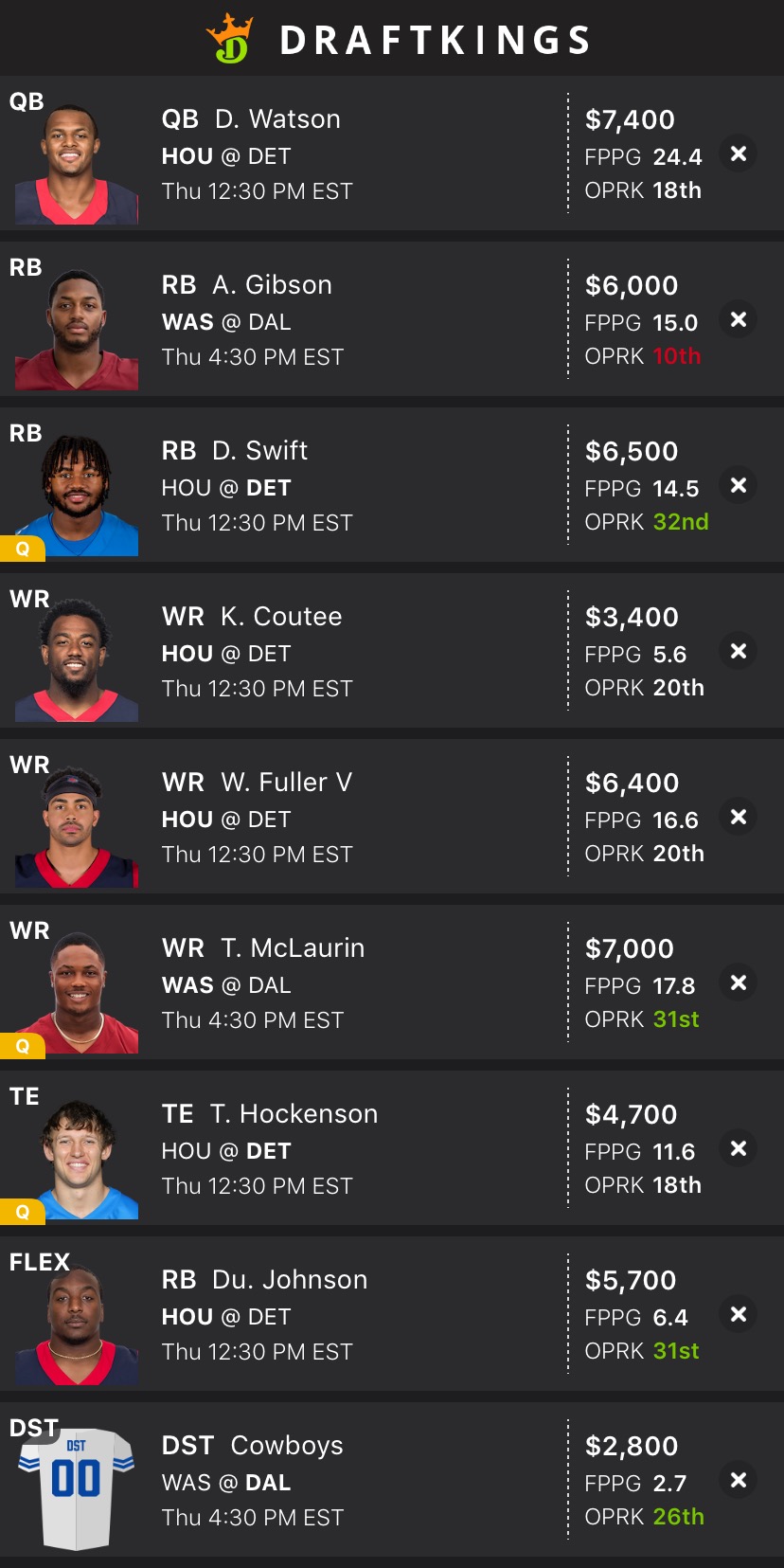784x1568 pixels.
Task: Remove Cowboys DST from the lineup
Action: 739,1480
